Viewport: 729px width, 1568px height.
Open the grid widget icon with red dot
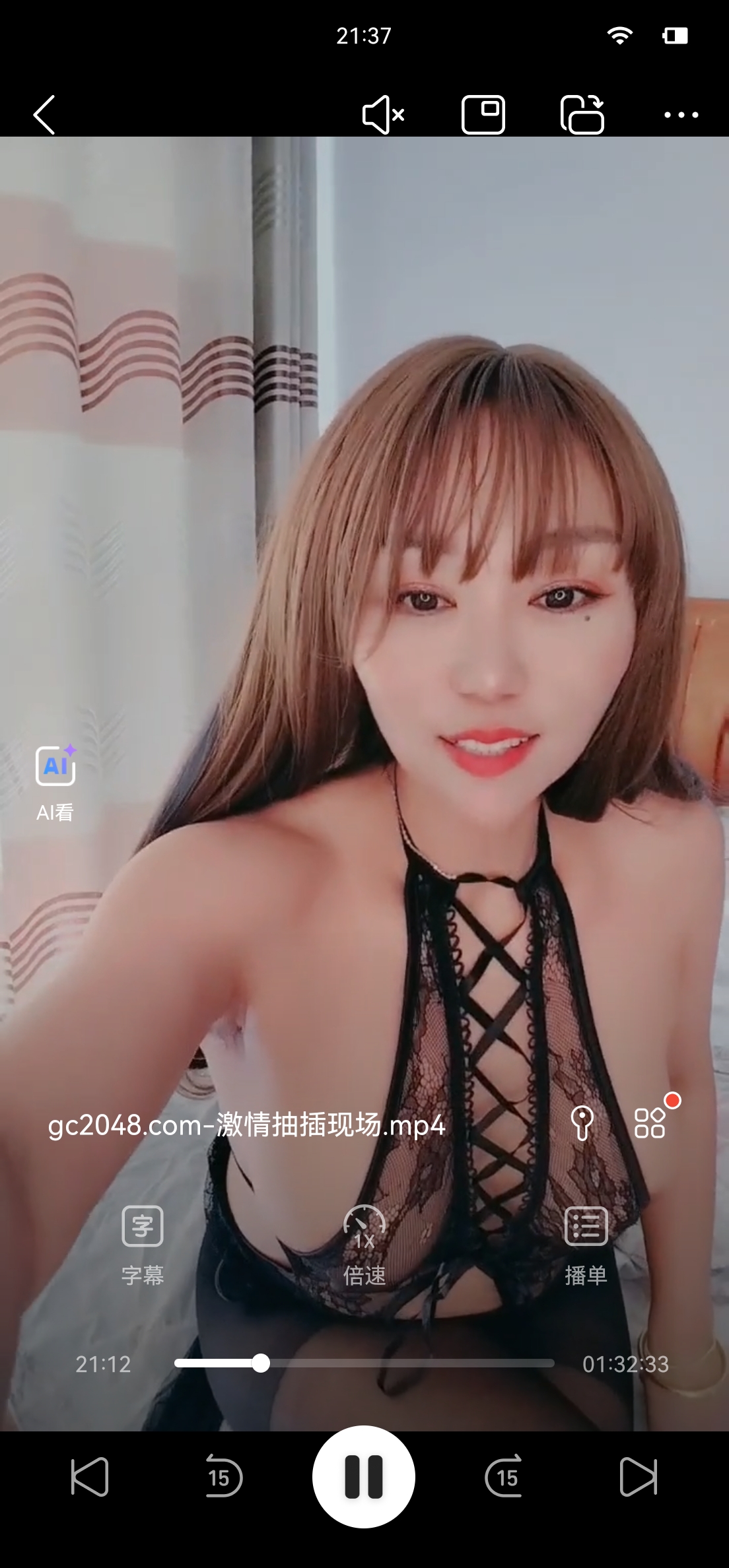(x=651, y=1122)
